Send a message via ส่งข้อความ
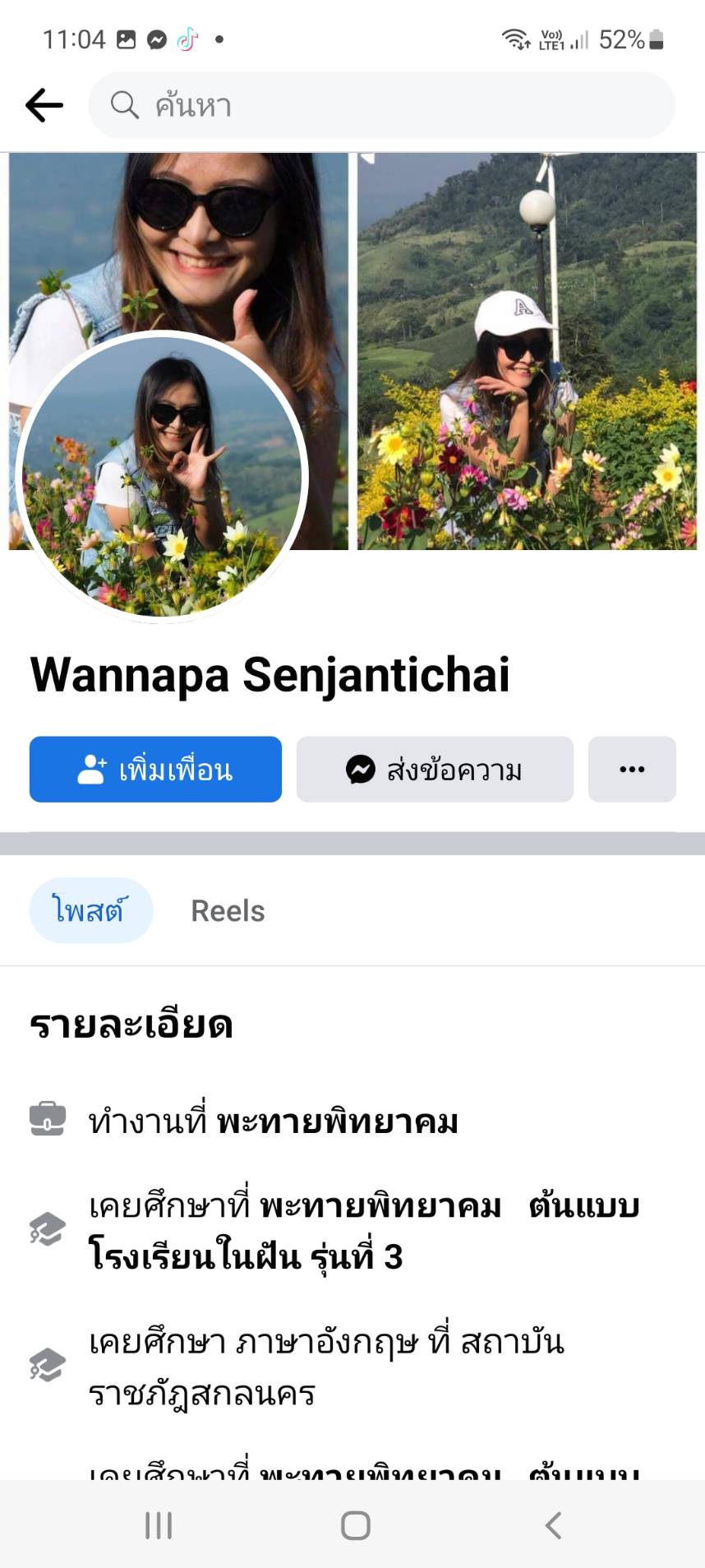 tap(435, 770)
